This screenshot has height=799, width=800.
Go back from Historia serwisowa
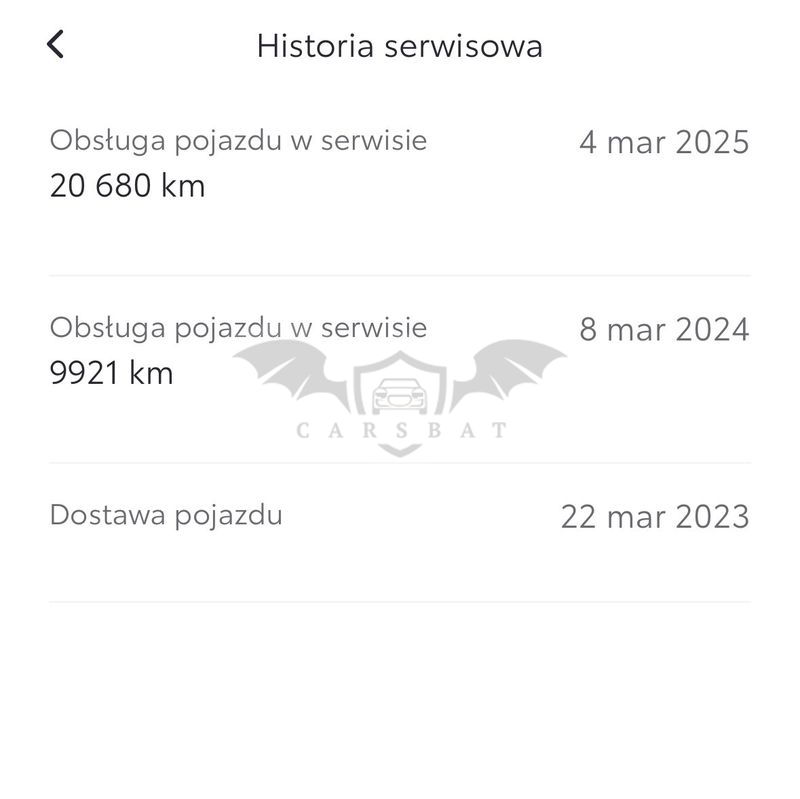(56, 44)
